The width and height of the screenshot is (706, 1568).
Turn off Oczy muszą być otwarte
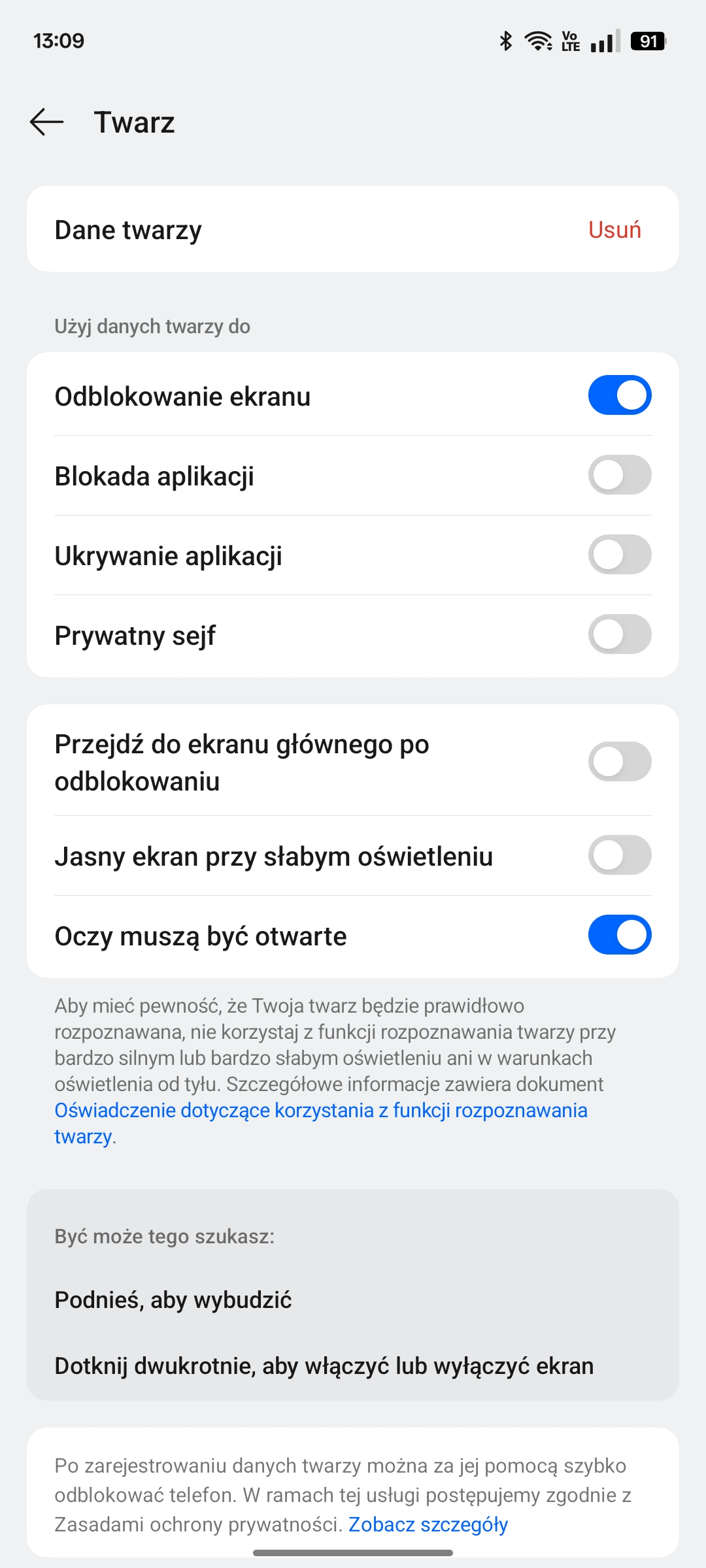(x=620, y=935)
